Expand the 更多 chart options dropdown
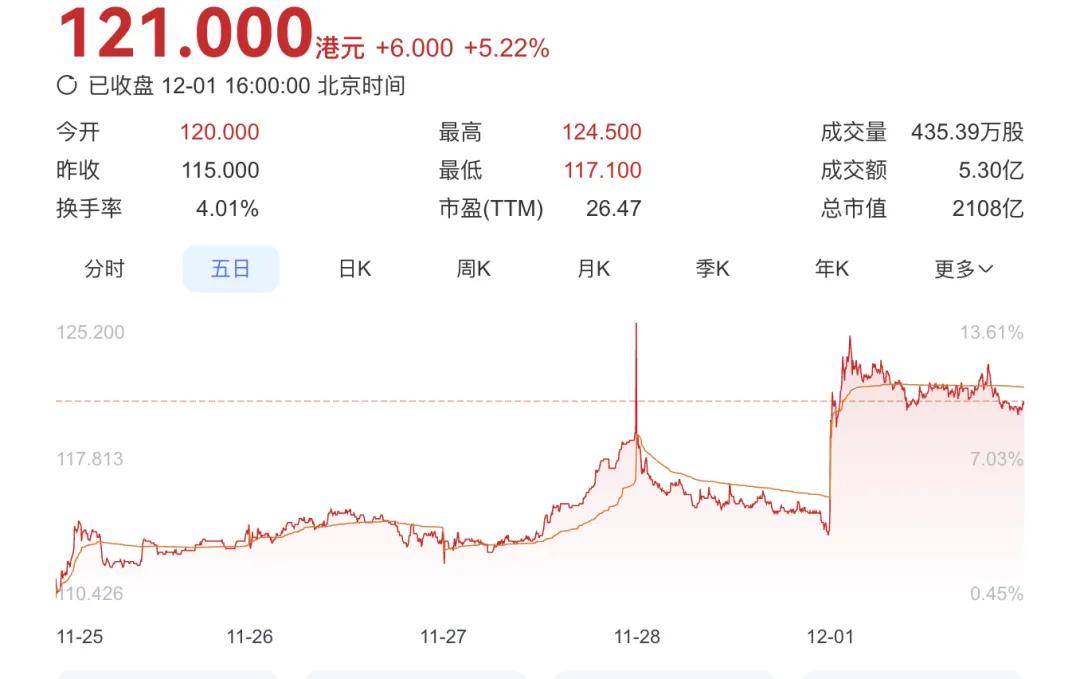1080x679 pixels. pyautogui.click(x=963, y=269)
